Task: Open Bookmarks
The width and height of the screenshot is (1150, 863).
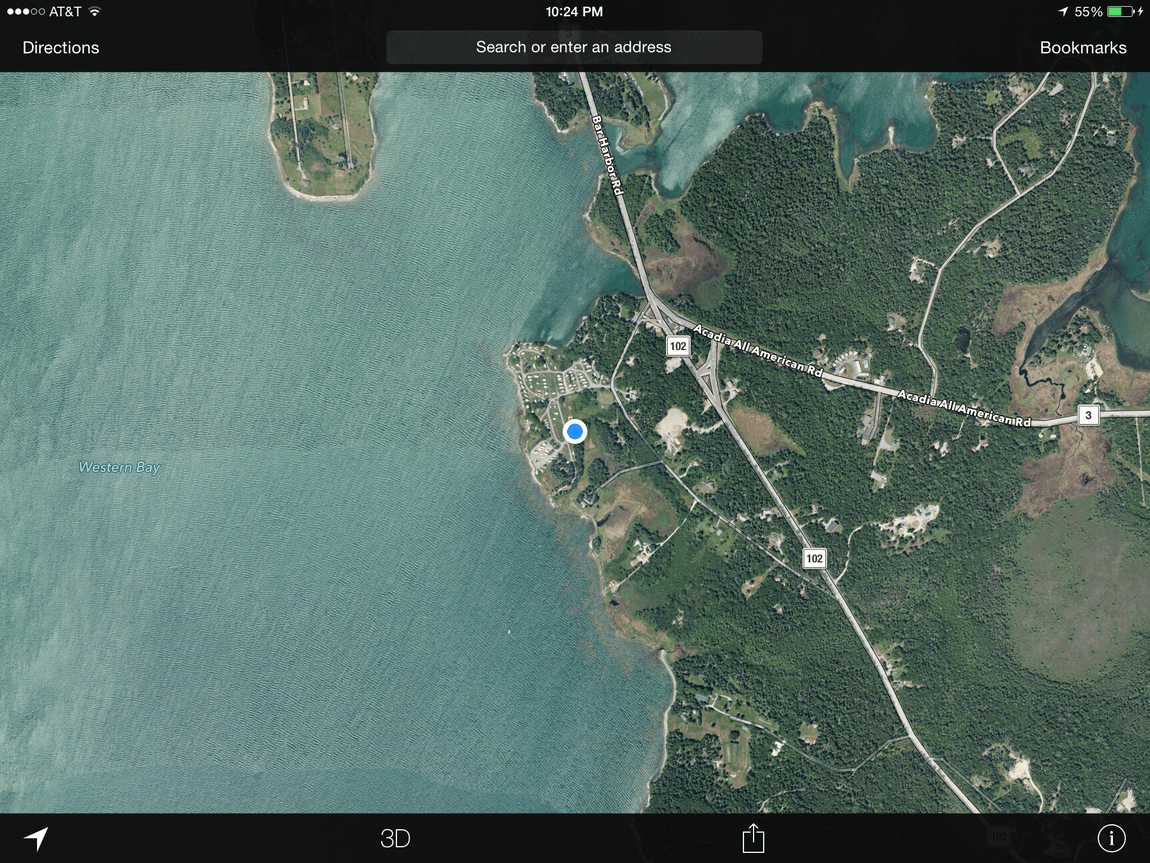Action: pyautogui.click(x=1082, y=47)
